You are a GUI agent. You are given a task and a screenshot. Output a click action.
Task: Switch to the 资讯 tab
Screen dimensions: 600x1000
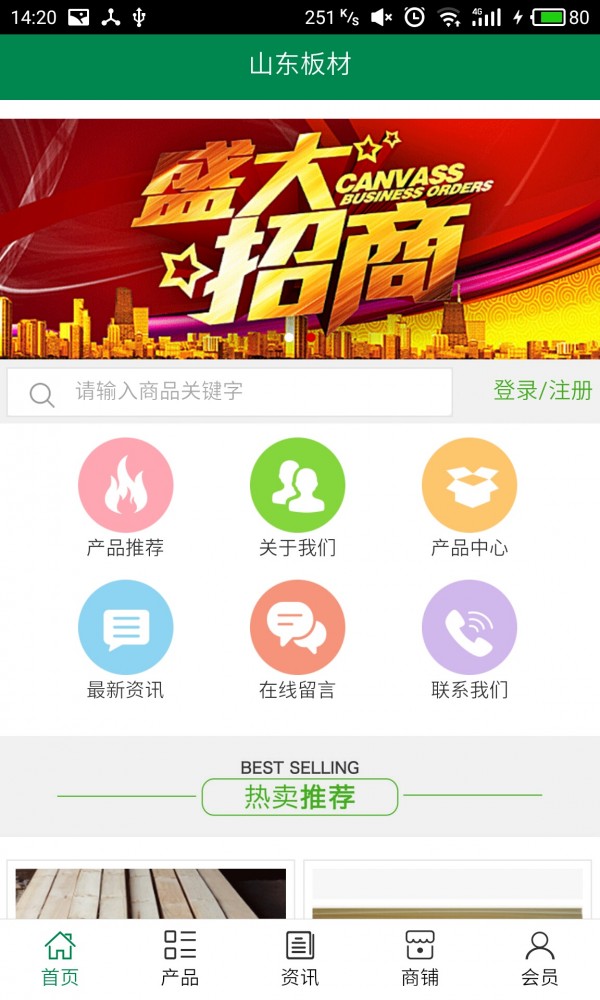[x=300, y=958]
